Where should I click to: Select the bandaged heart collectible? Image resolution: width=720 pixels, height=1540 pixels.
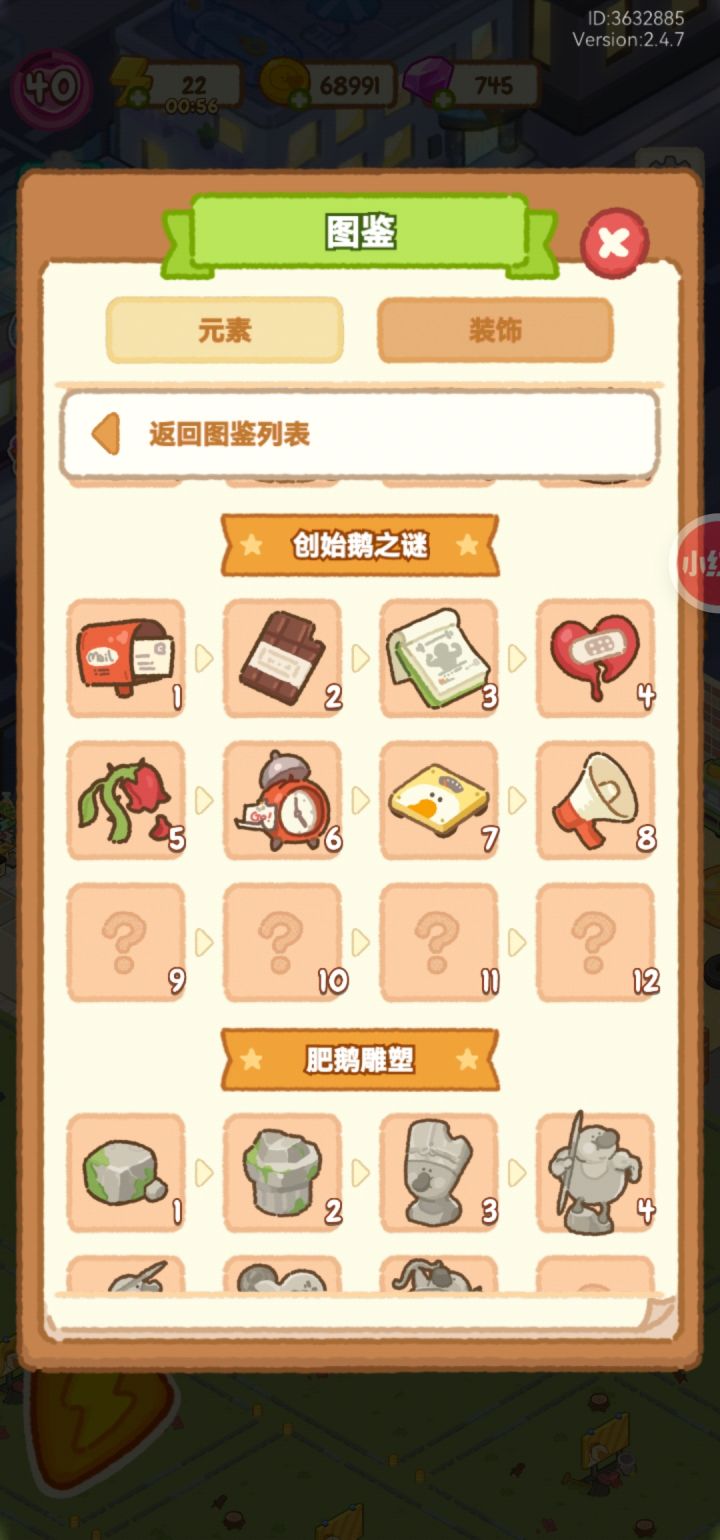[x=595, y=659]
